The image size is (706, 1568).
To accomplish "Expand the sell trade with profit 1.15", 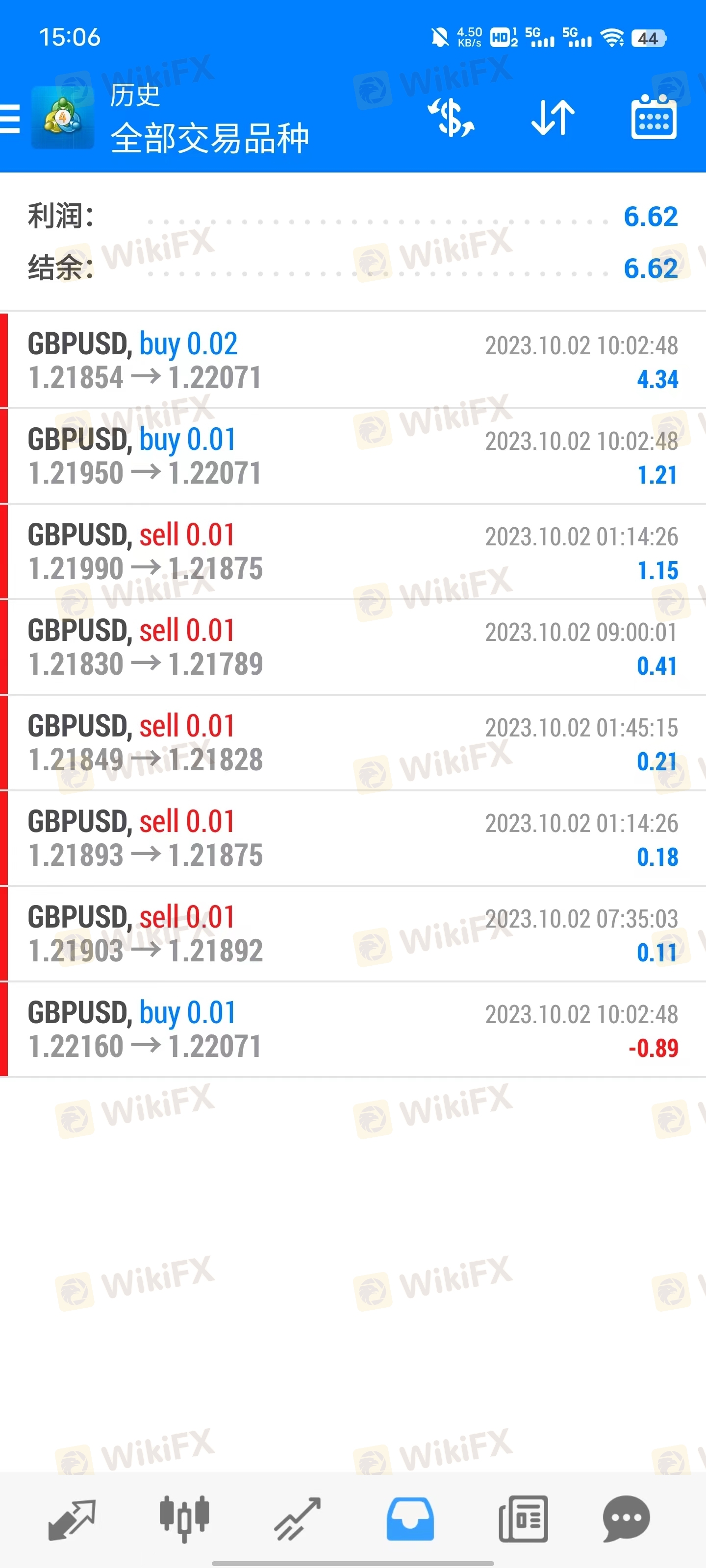I will tap(353, 551).
